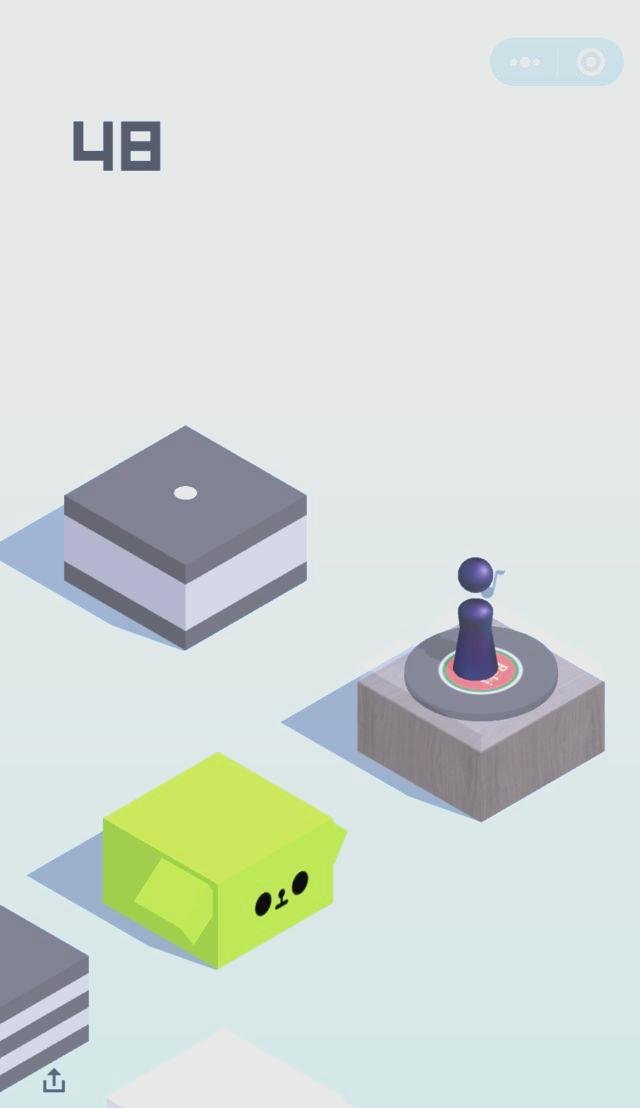This screenshot has width=640, height=1108.
Task: Open the mini program more options menu
Action: coord(525,62)
